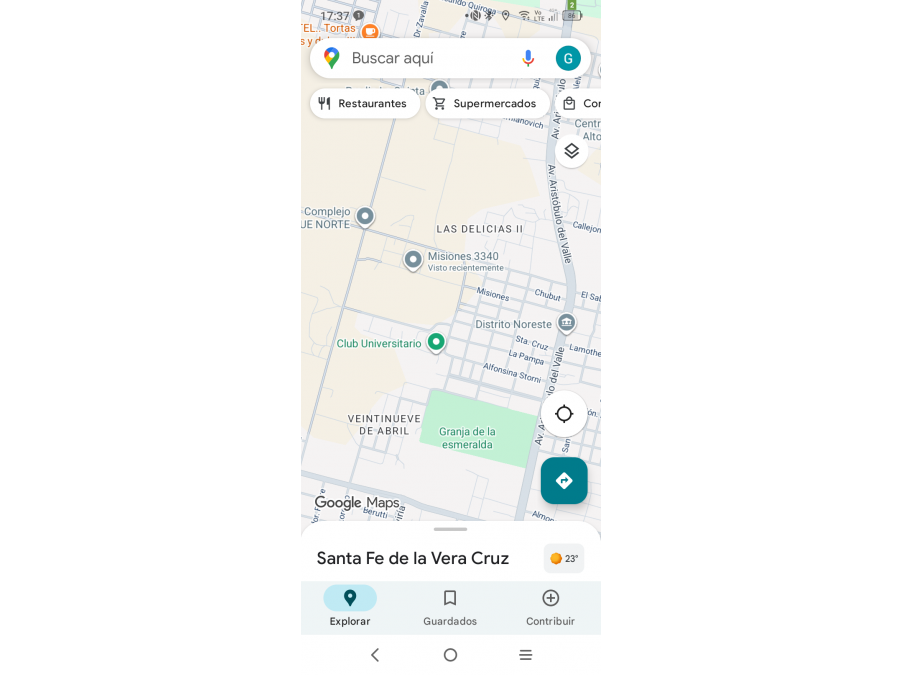Go to the Explorar tab
The width and height of the screenshot is (900, 675).
pyautogui.click(x=350, y=607)
